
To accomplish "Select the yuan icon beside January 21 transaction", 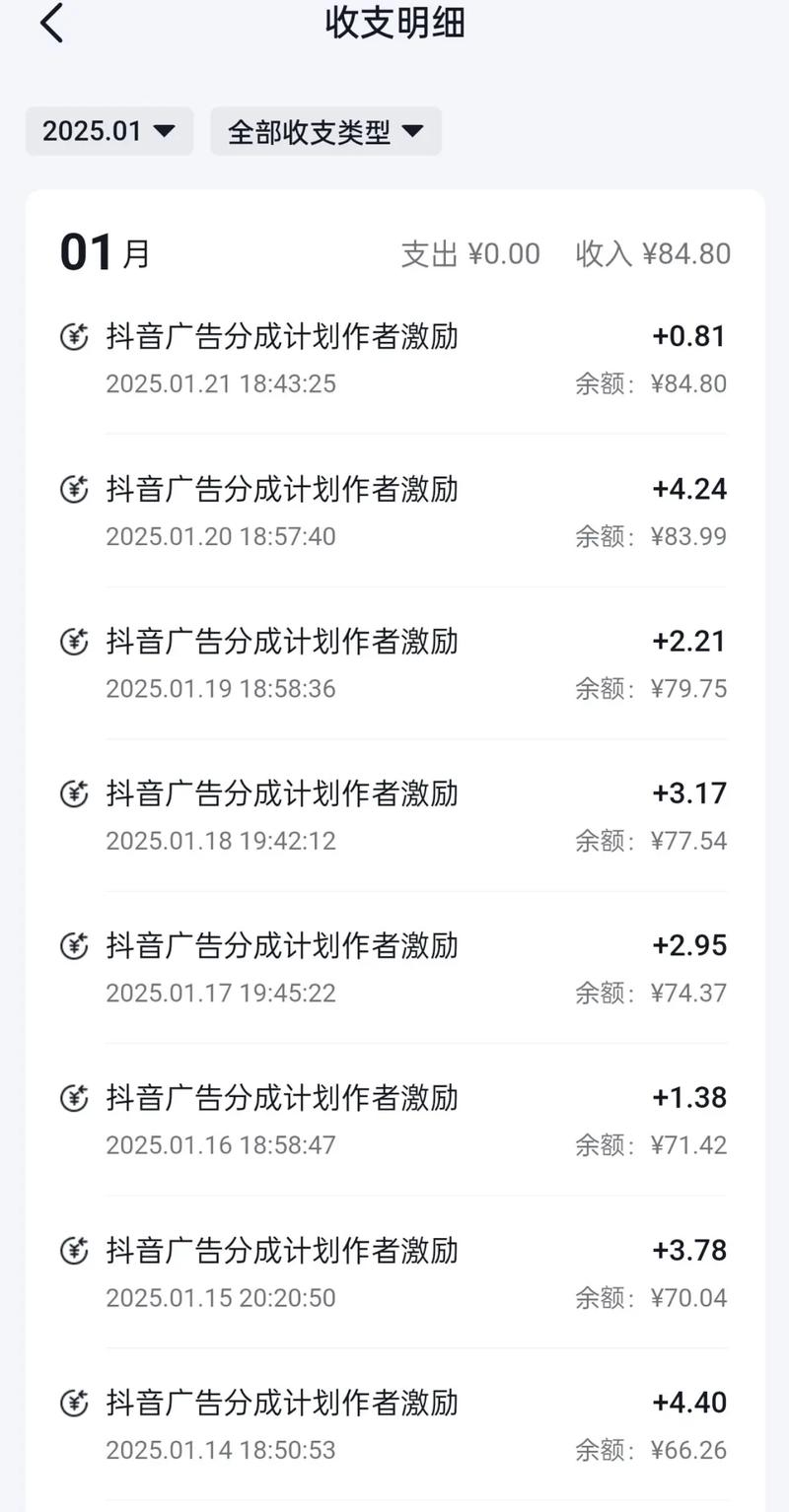I will (x=74, y=335).
